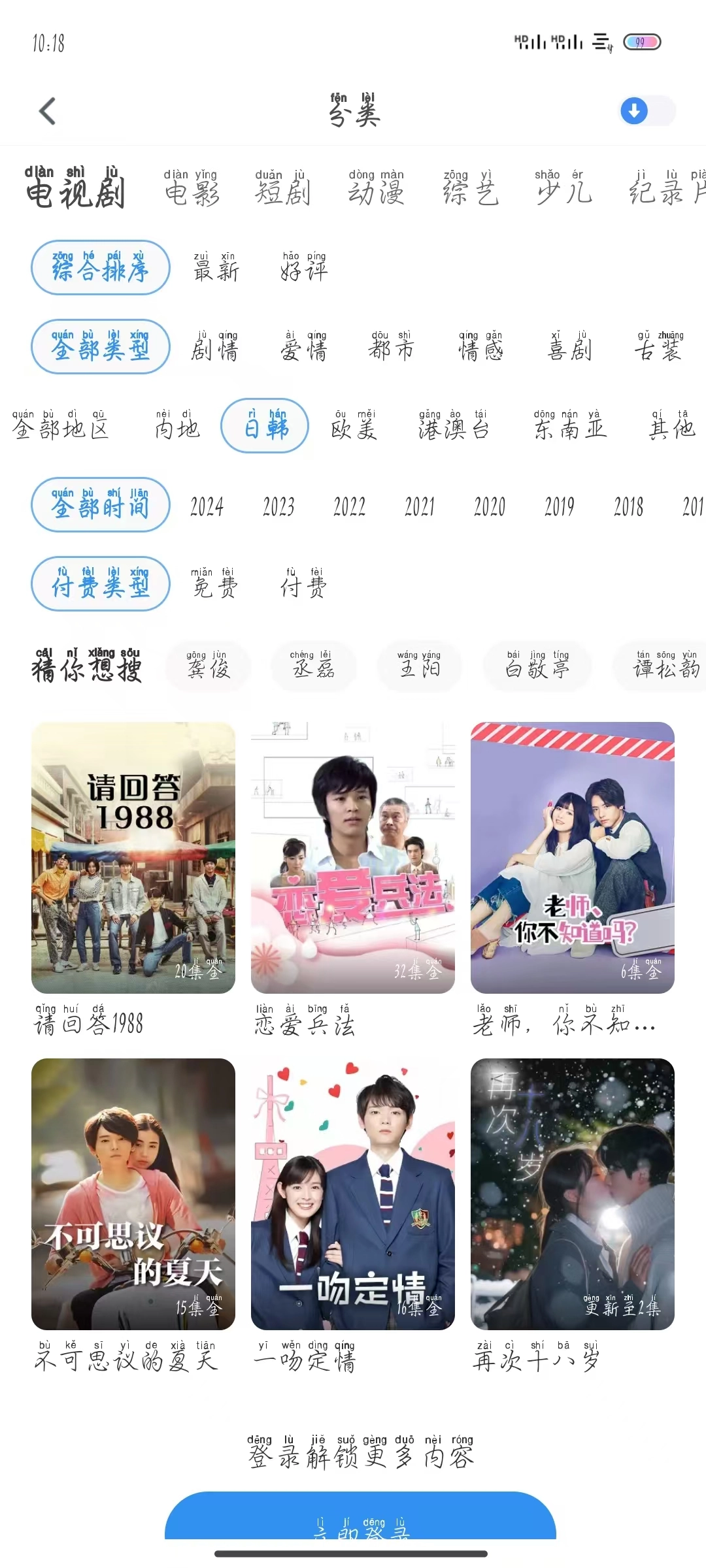Open 一吻定情 details
The image size is (706, 1568).
(x=353, y=1194)
